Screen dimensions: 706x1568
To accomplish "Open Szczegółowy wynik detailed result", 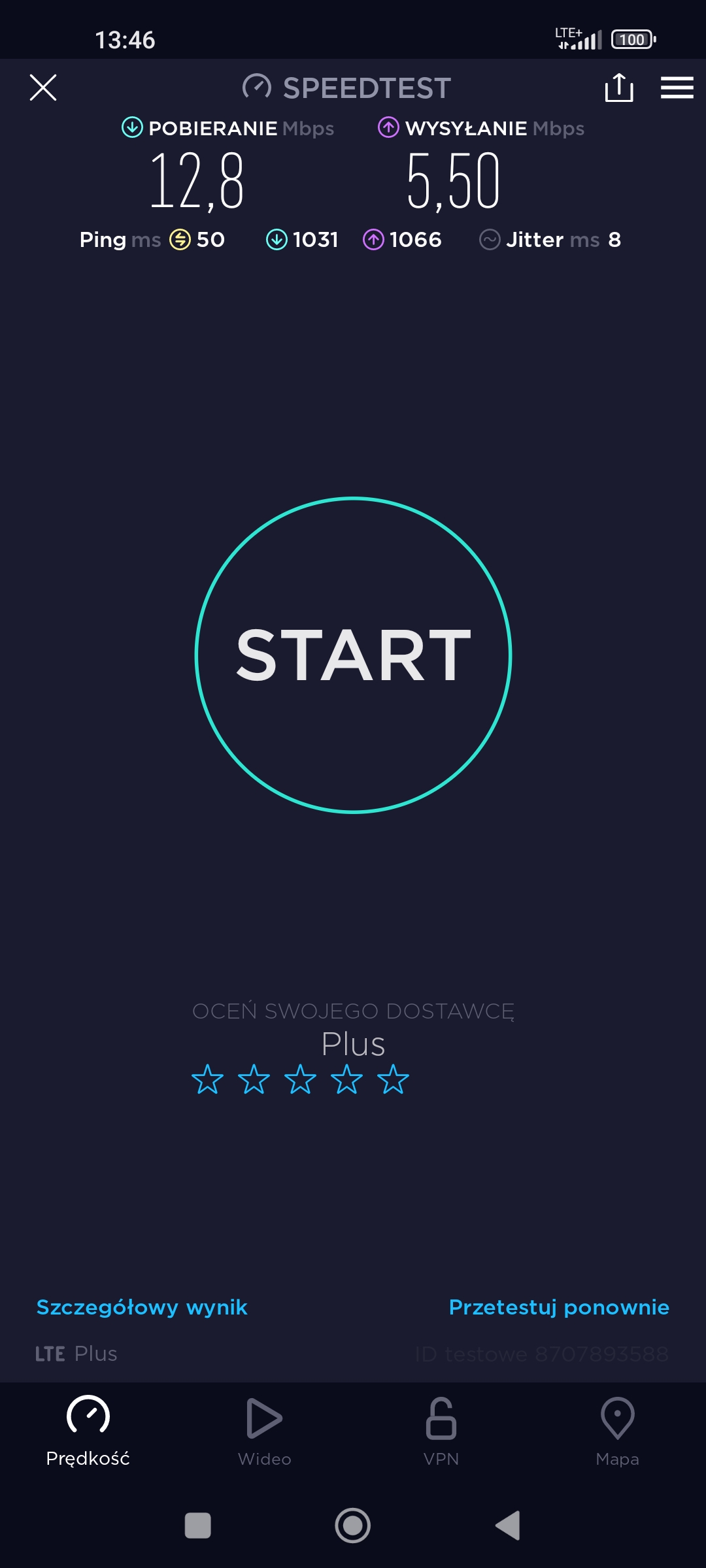I will pos(142,1307).
